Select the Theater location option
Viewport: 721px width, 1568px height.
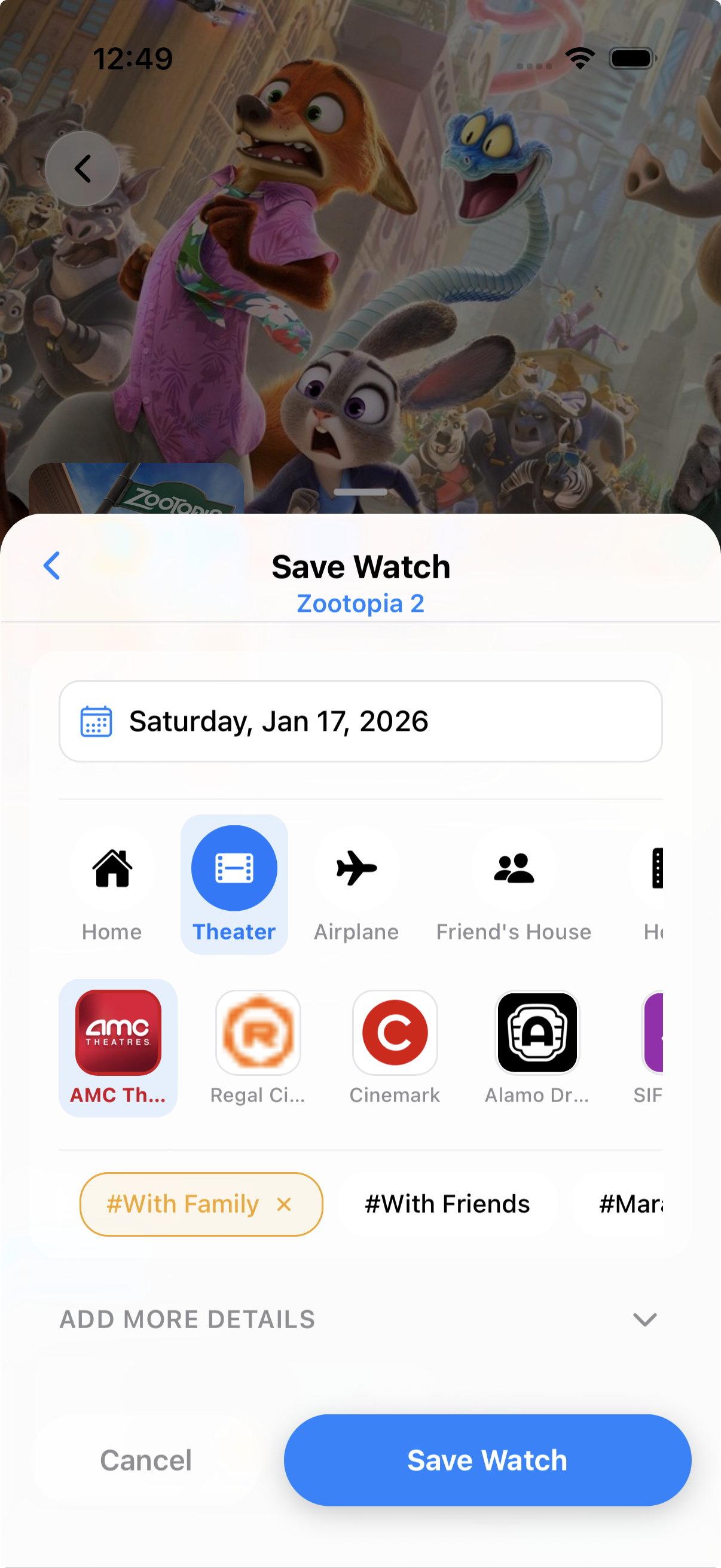[234, 883]
